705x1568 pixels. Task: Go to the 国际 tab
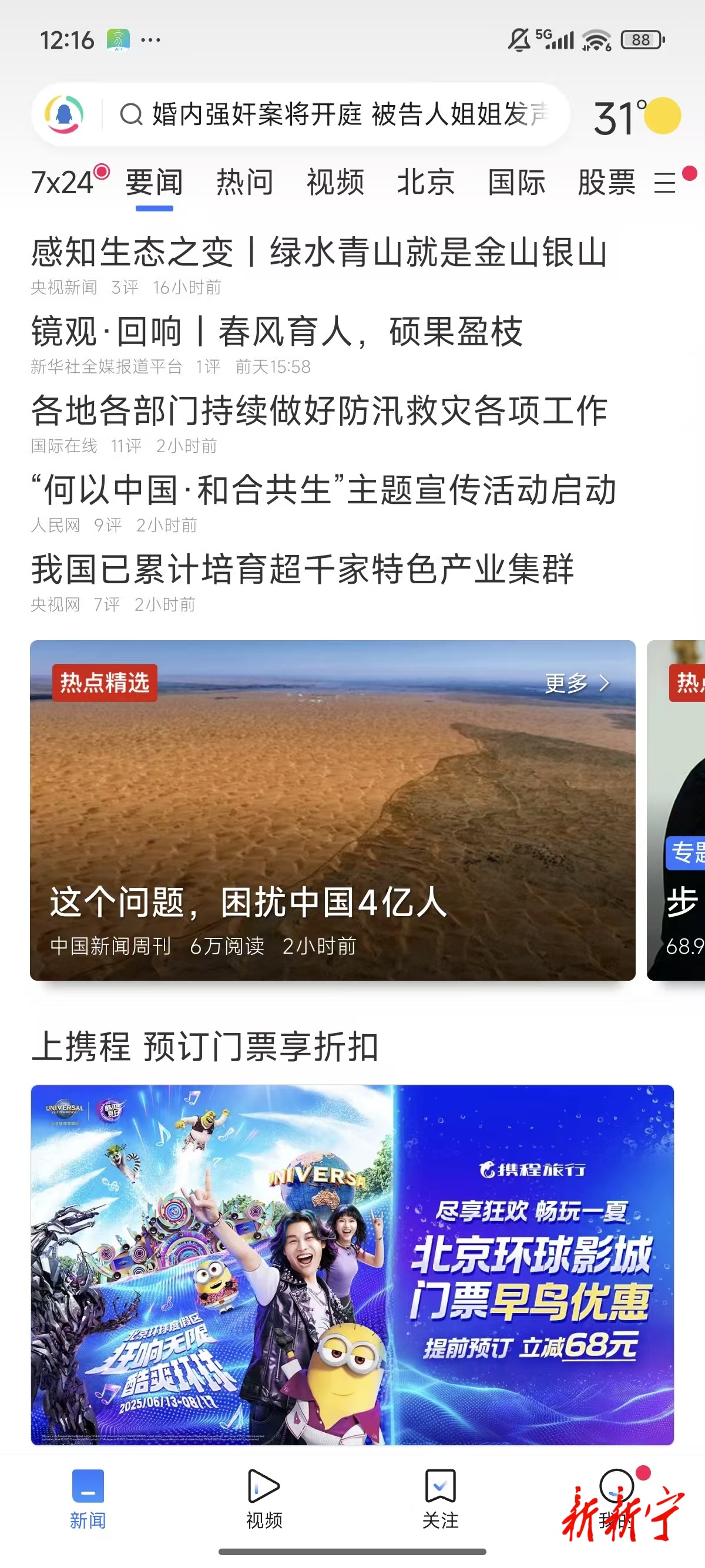coord(516,183)
